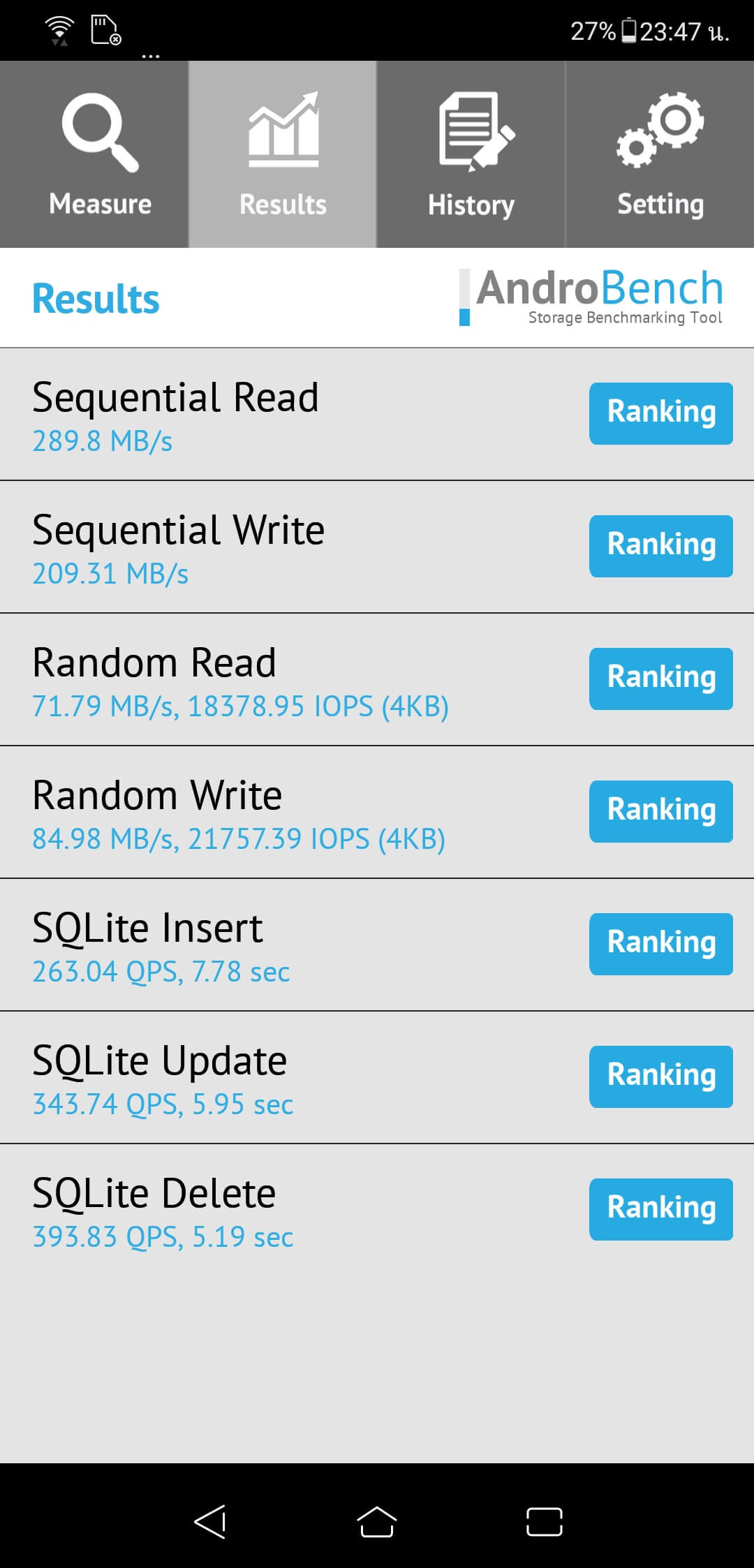
Task: View Ranking for Sequential Write
Action: [661, 546]
